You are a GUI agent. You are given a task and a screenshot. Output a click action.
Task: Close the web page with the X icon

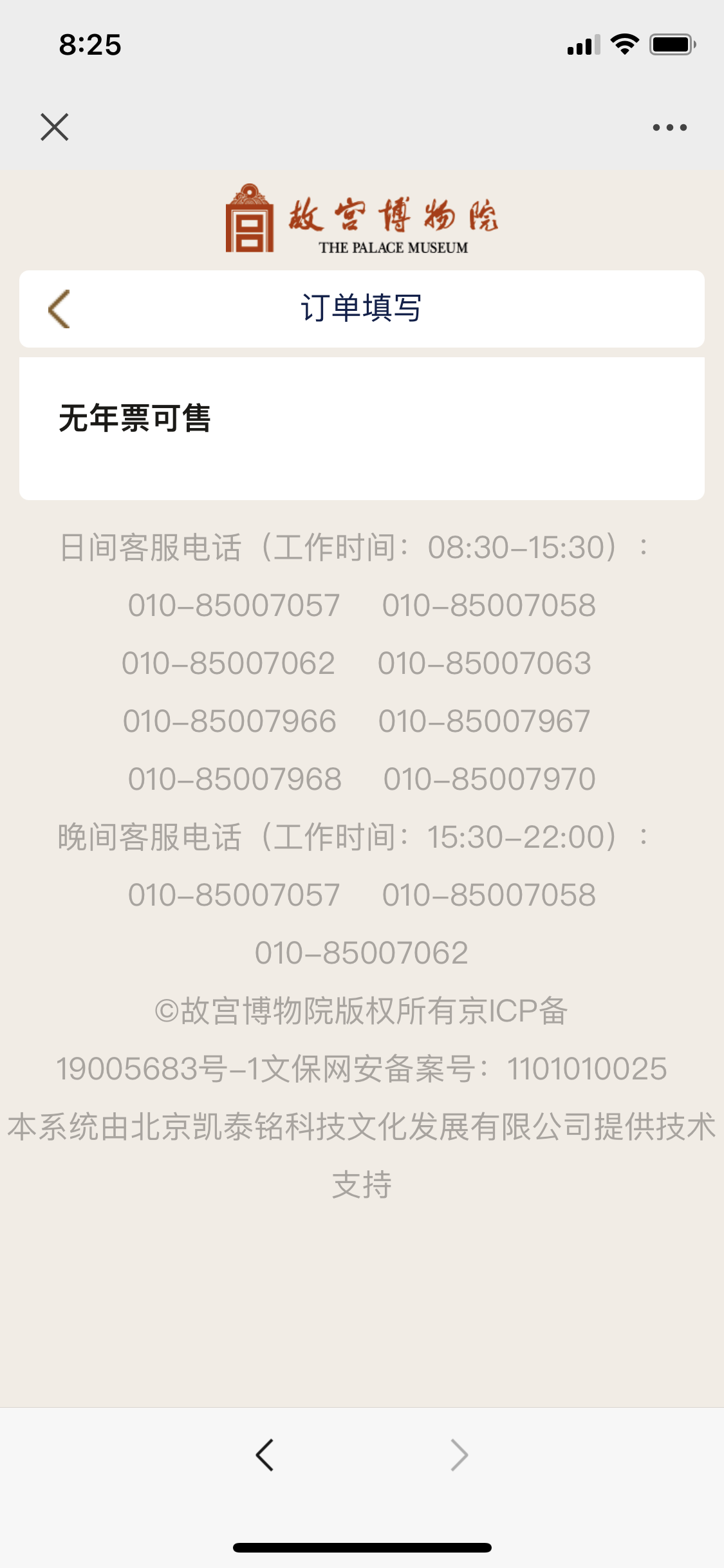pos(55,127)
